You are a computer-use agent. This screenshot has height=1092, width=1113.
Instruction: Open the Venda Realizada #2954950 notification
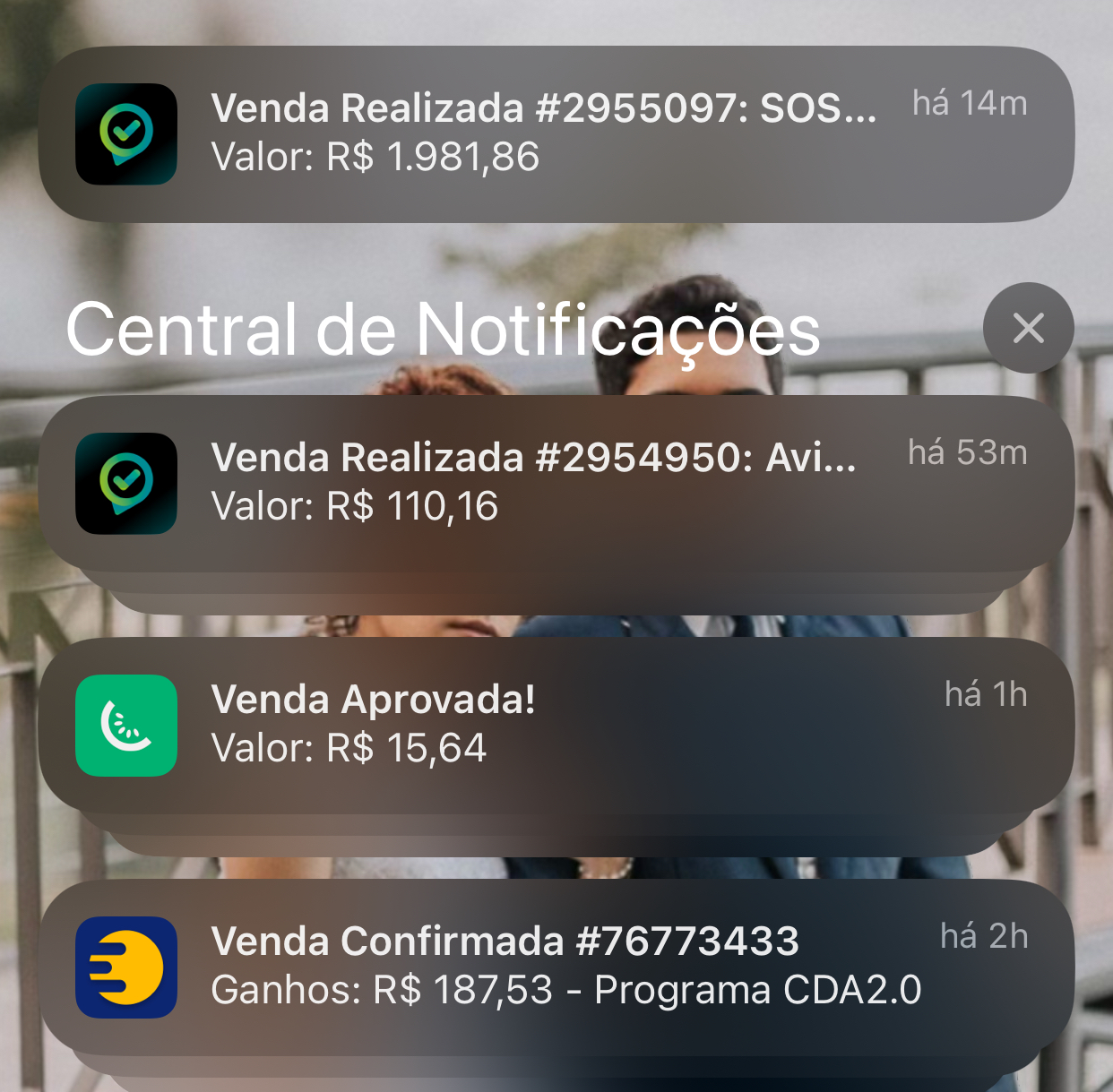tap(556, 483)
